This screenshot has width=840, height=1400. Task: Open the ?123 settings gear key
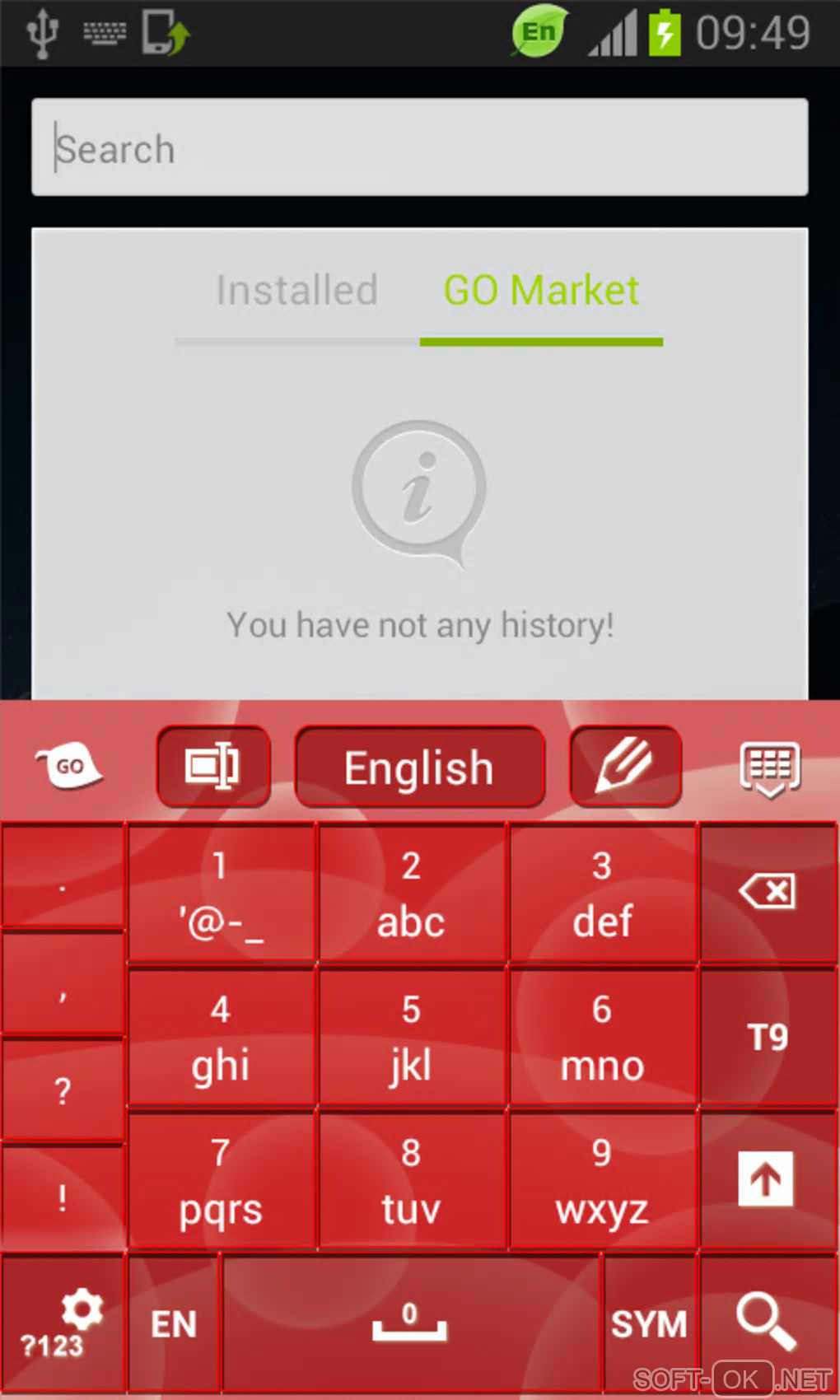(x=63, y=1323)
